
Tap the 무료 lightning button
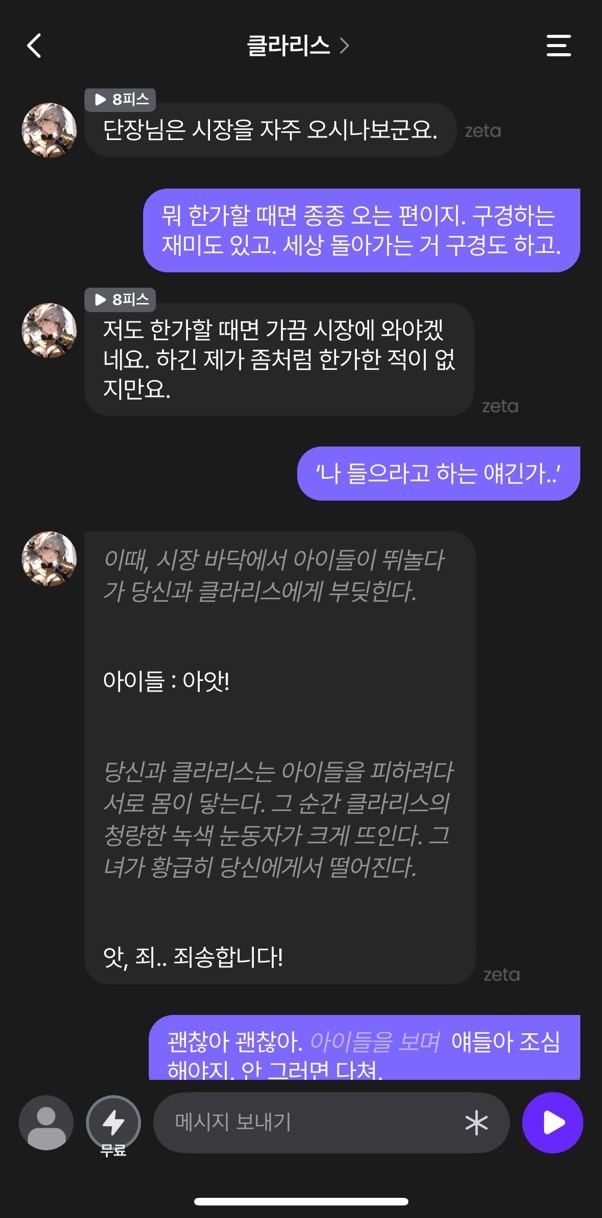click(113, 1123)
